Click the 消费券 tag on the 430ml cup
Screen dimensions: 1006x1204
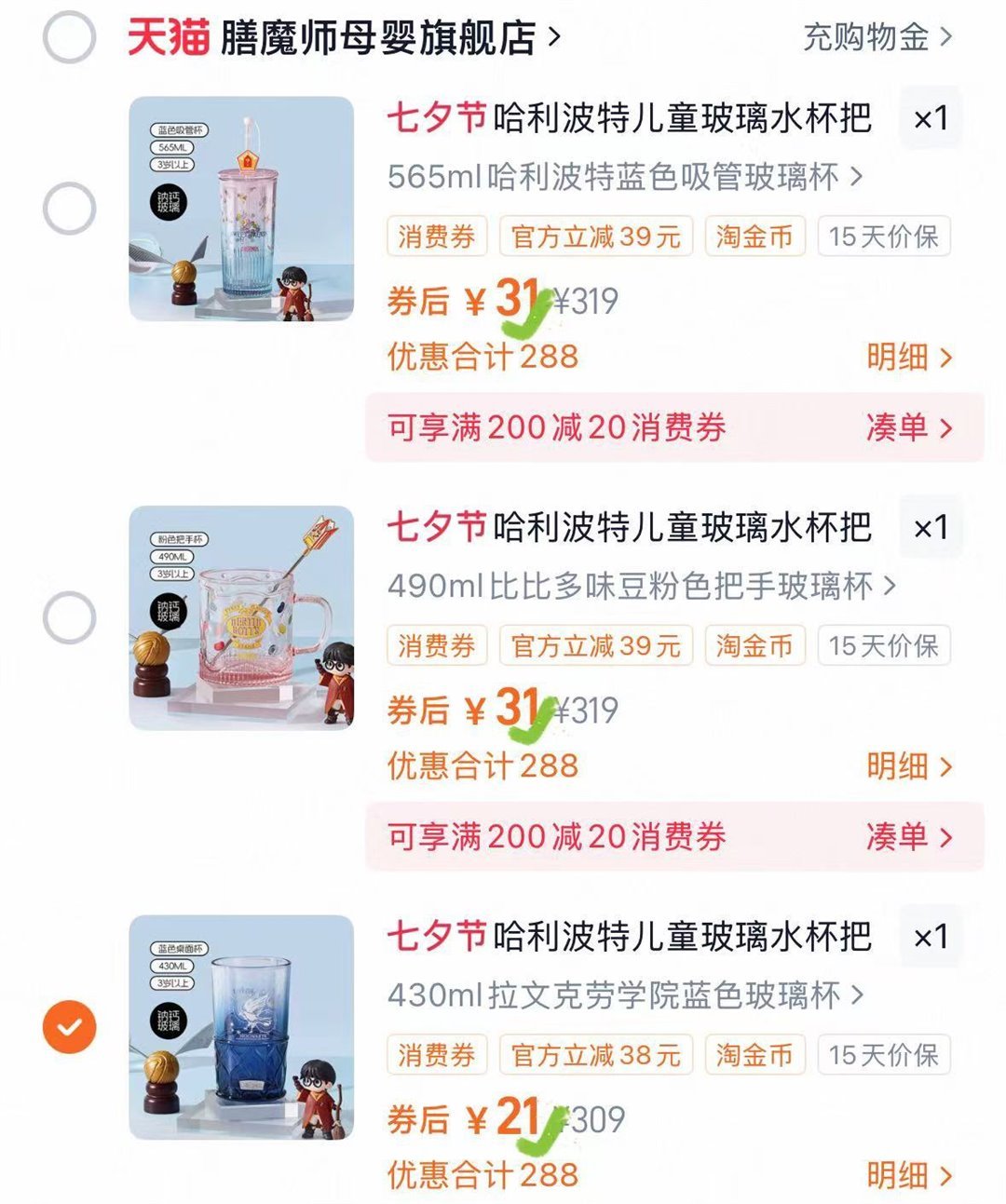(435, 1054)
